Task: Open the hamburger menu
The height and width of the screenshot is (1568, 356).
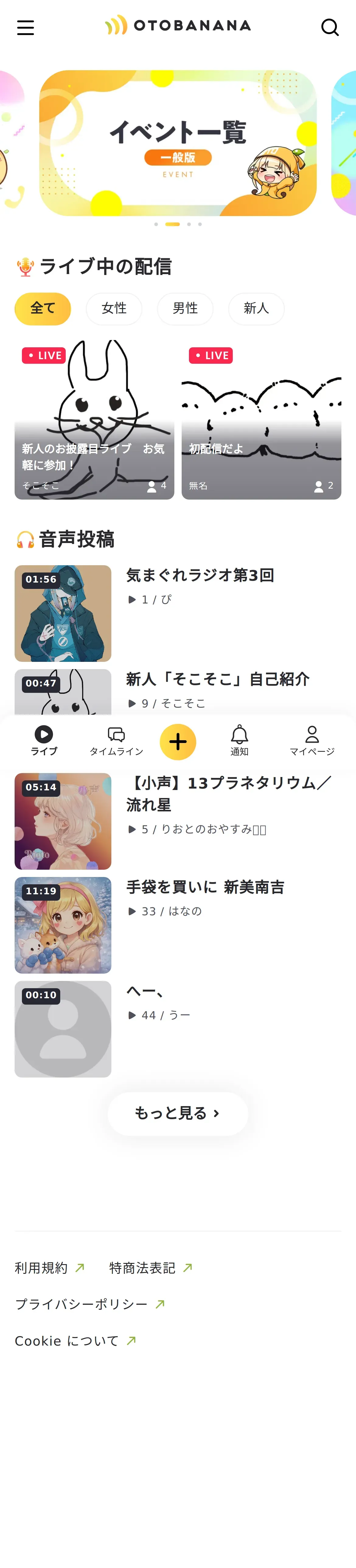Action: click(x=26, y=27)
